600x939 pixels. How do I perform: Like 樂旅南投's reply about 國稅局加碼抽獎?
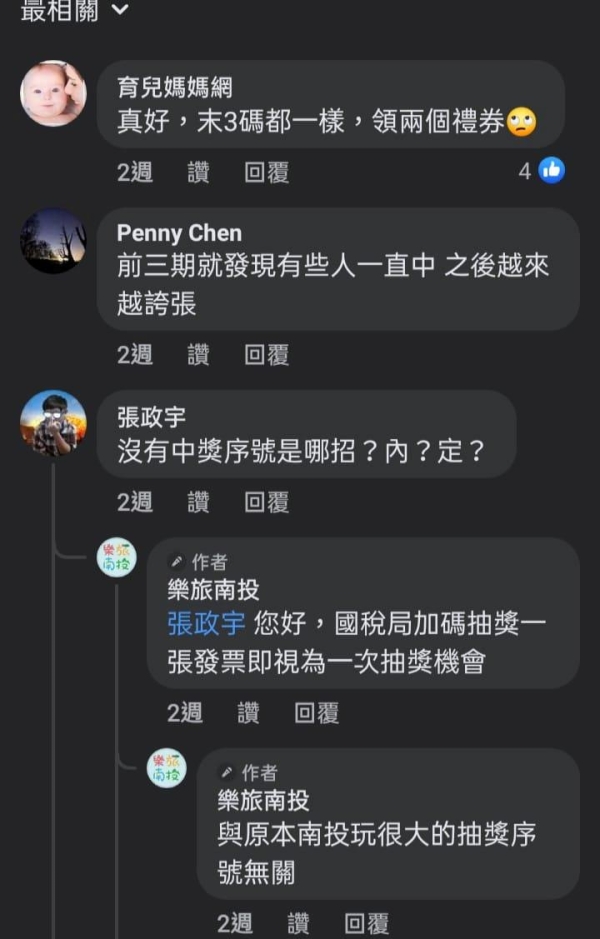tap(249, 712)
